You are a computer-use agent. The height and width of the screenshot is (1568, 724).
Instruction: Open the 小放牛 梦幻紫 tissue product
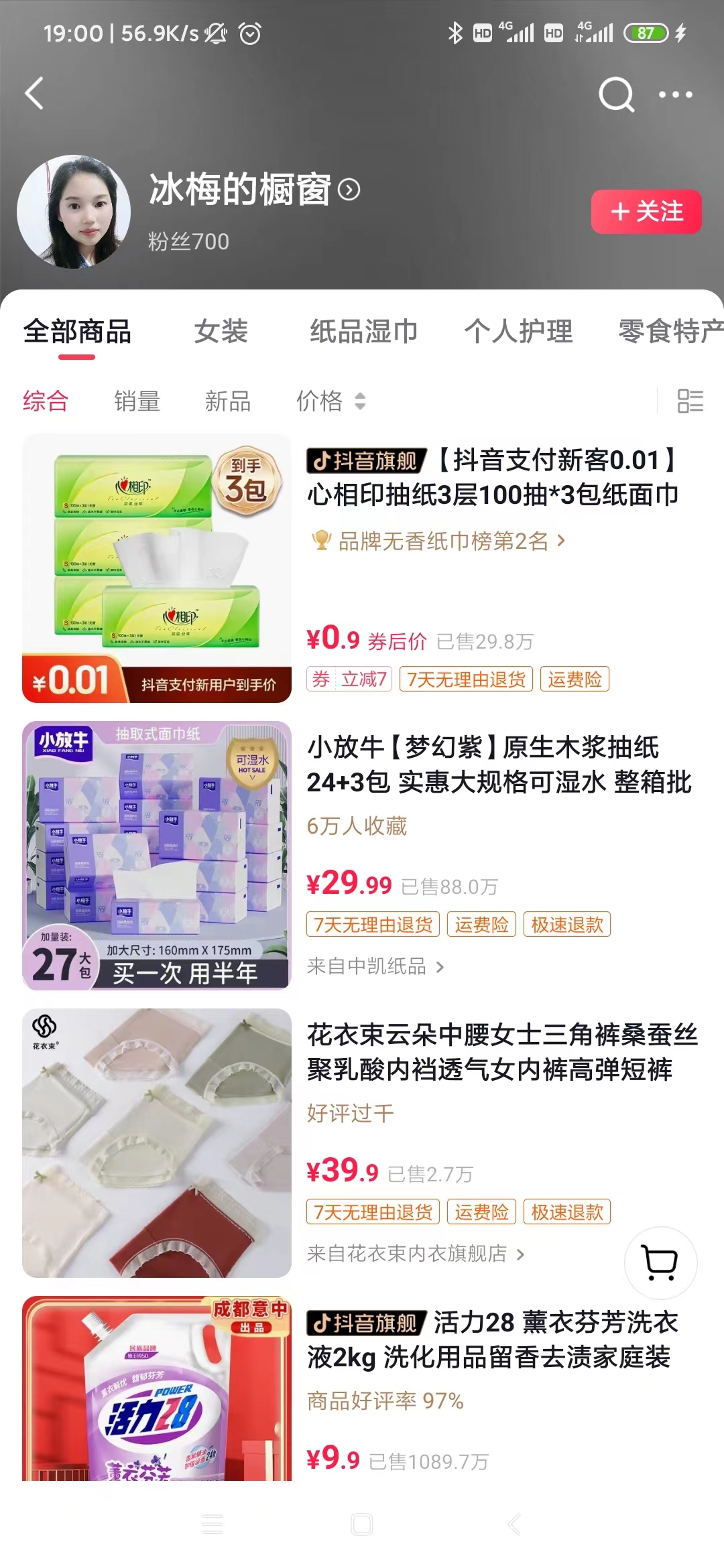pos(499,765)
